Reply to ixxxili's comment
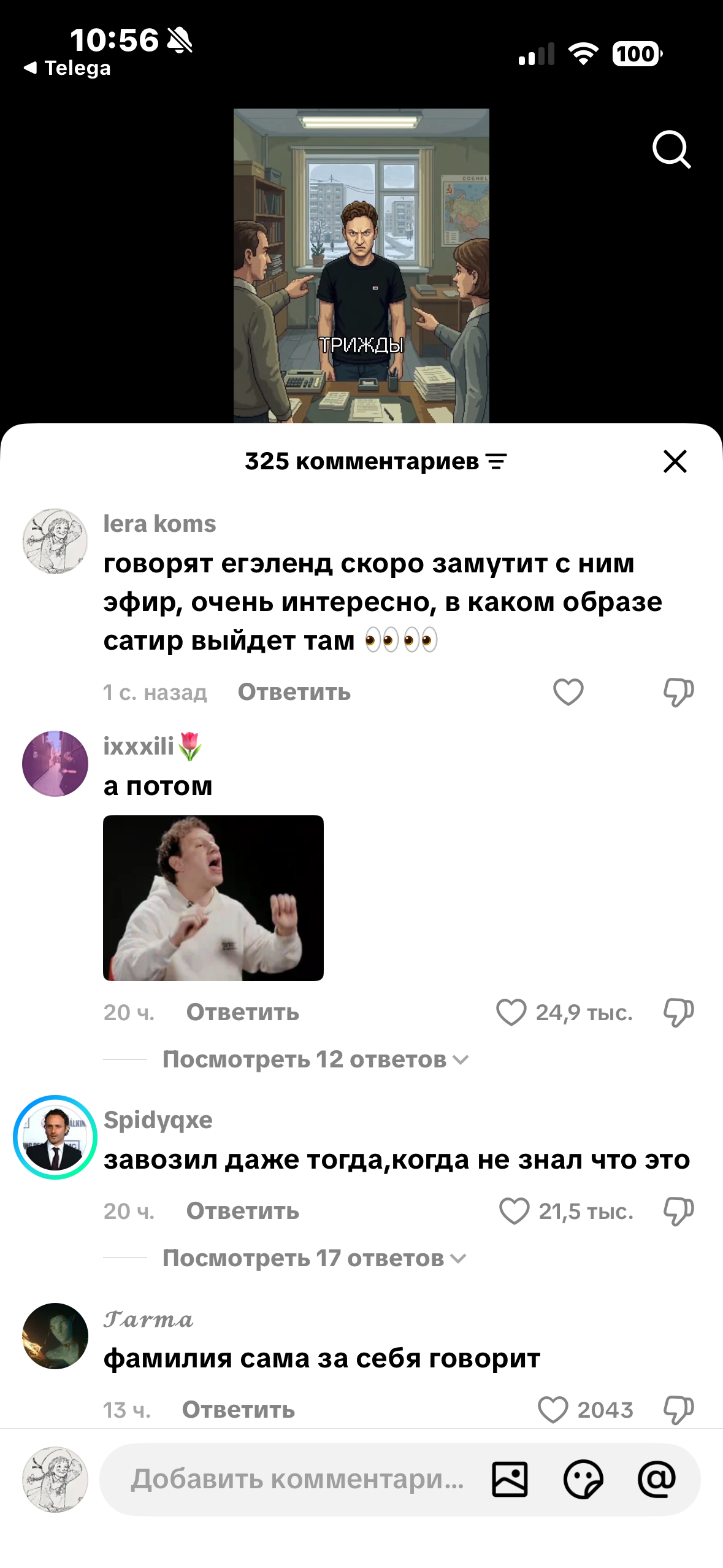Viewport: 723px width, 1568px height. [x=243, y=1012]
